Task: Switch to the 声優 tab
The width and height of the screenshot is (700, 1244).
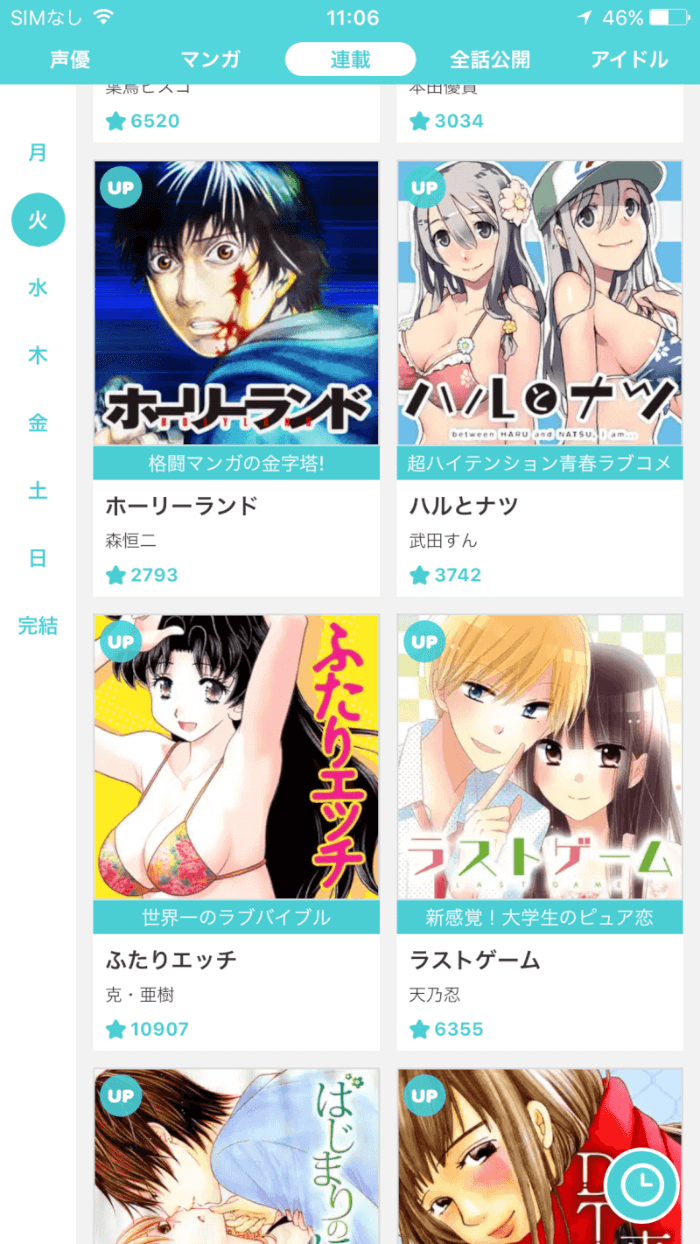Action: click(70, 59)
